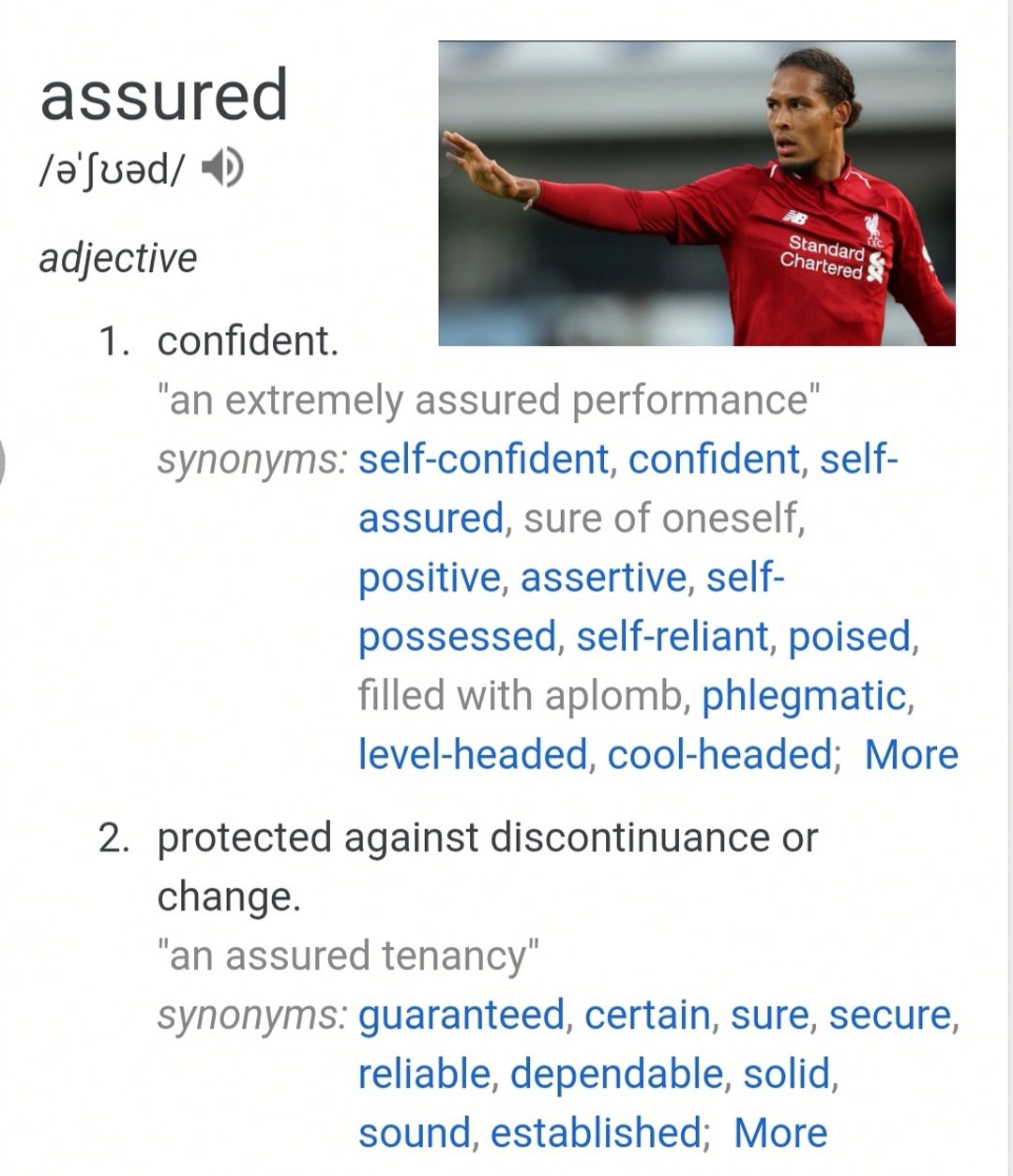Look up the synonym 'secure'
Viewport: 1013px width, 1176px height.
889,1015
